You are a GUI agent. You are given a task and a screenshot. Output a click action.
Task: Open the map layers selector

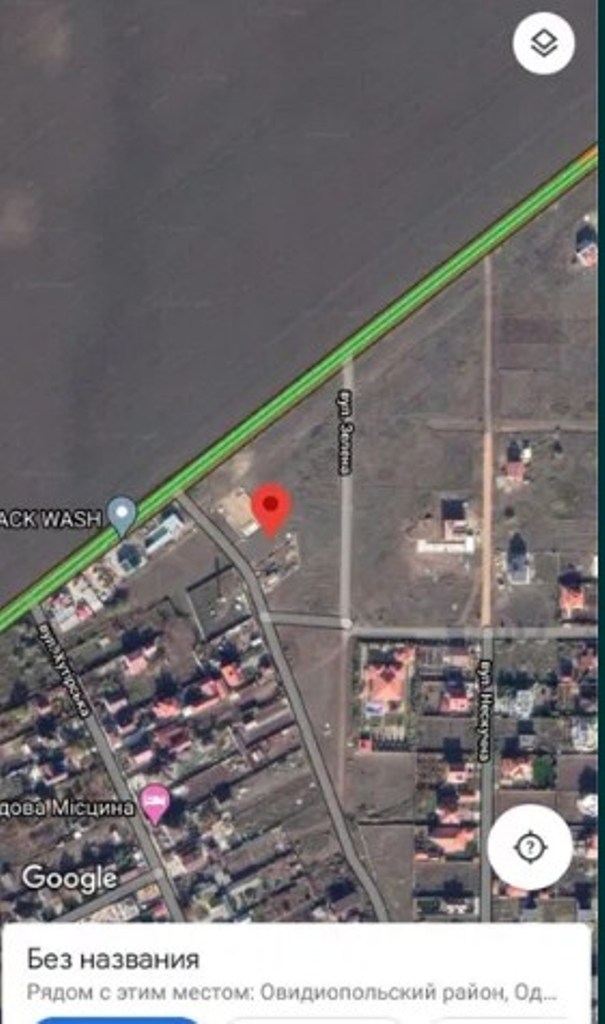pyautogui.click(x=543, y=43)
